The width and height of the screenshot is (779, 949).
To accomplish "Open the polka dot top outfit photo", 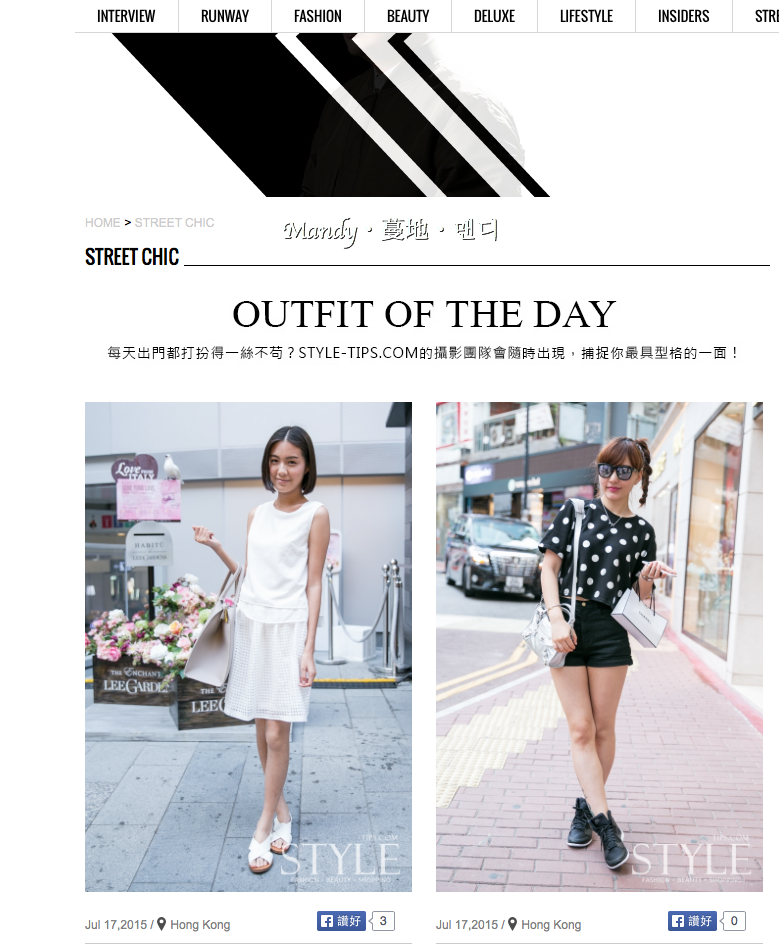I will [599, 646].
